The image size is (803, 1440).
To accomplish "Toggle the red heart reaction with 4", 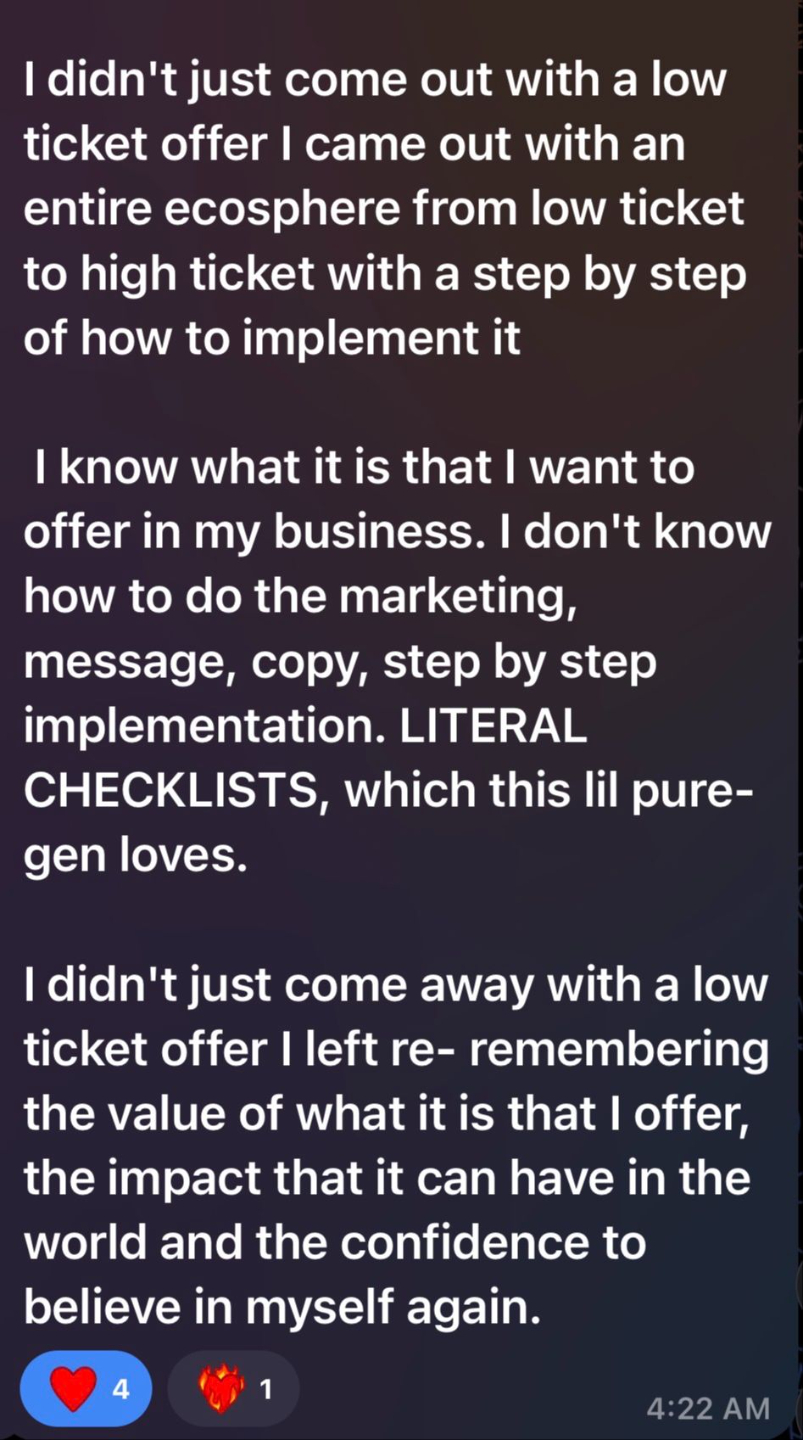I will (86, 1388).
